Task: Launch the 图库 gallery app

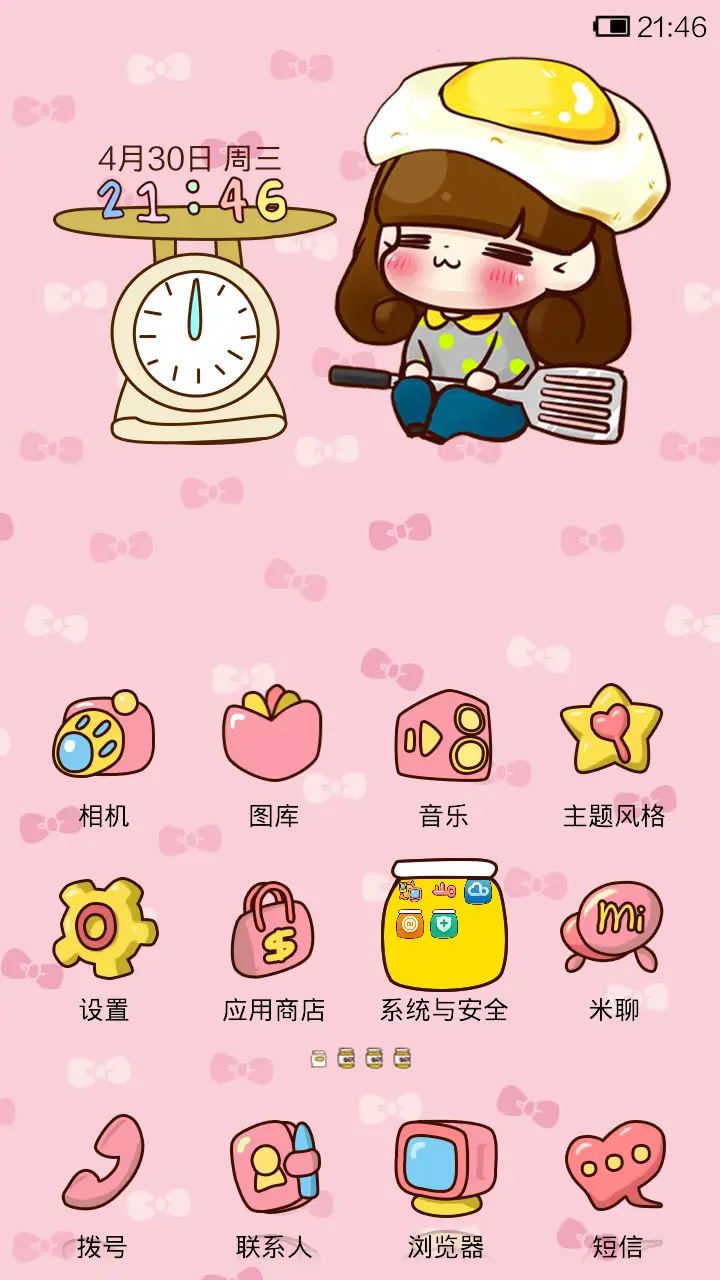Action: [x=273, y=737]
